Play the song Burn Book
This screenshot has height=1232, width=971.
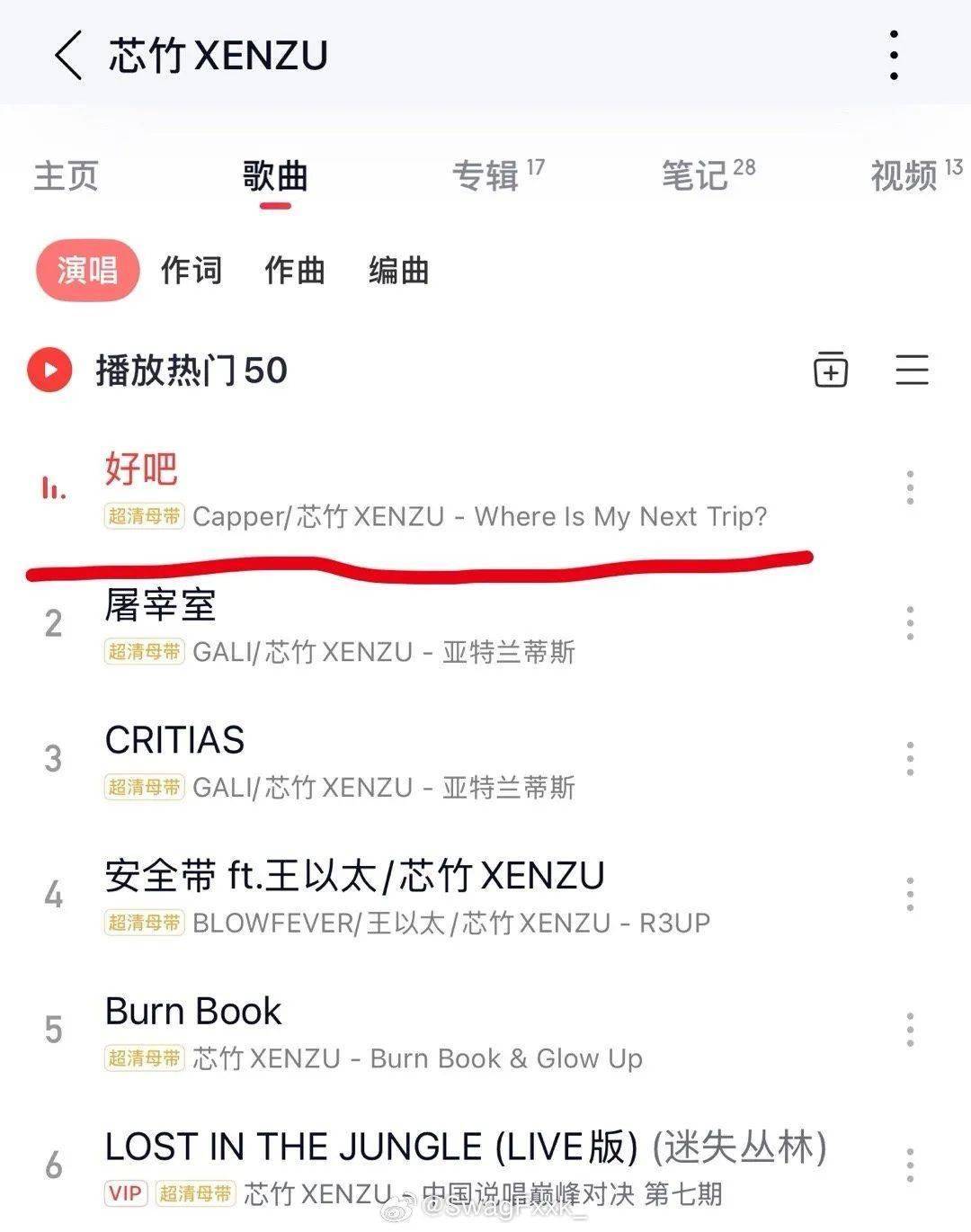(x=360, y=1031)
